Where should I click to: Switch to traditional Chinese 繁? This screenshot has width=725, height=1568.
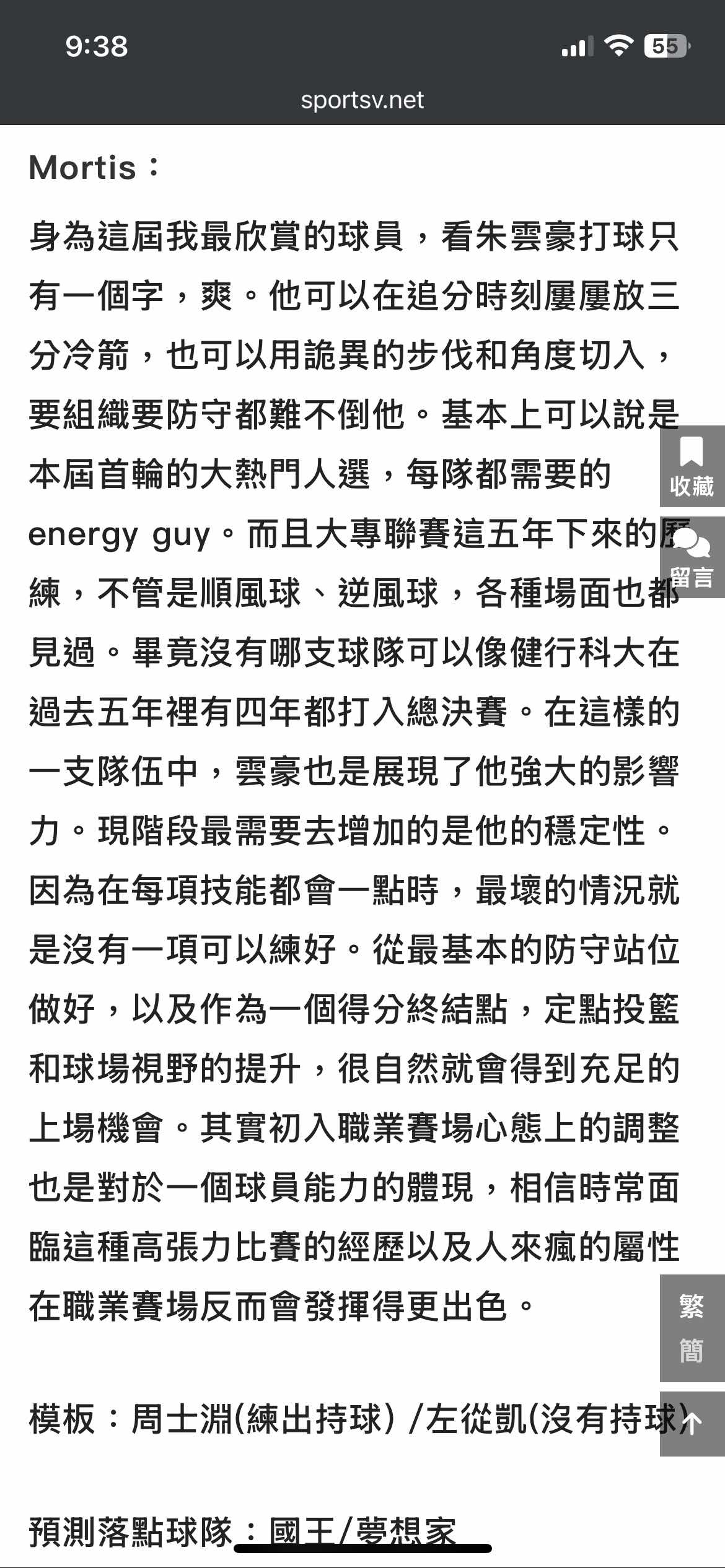point(692,1307)
